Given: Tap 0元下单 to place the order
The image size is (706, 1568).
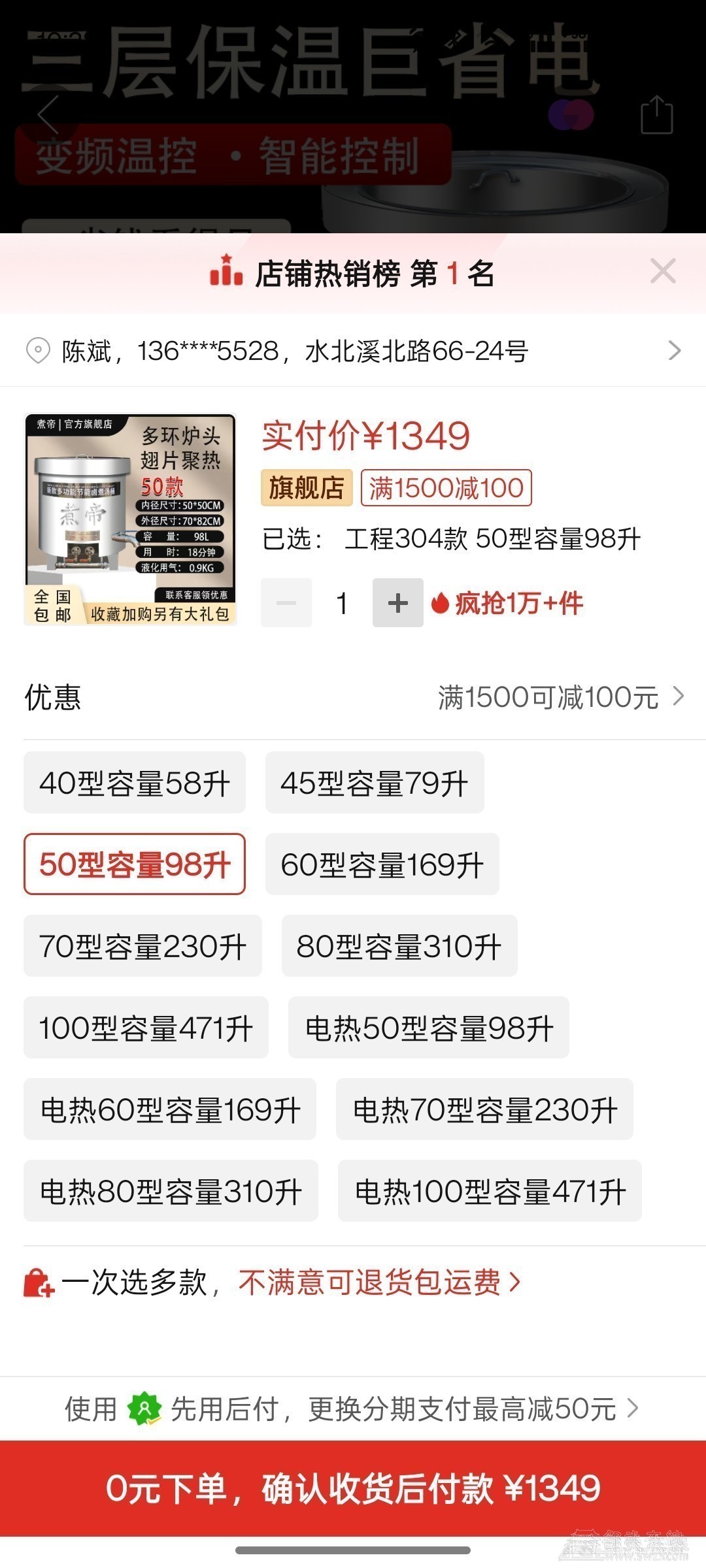Looking at the screenshot, I should pyautogui.click(x=353, y=1488).
